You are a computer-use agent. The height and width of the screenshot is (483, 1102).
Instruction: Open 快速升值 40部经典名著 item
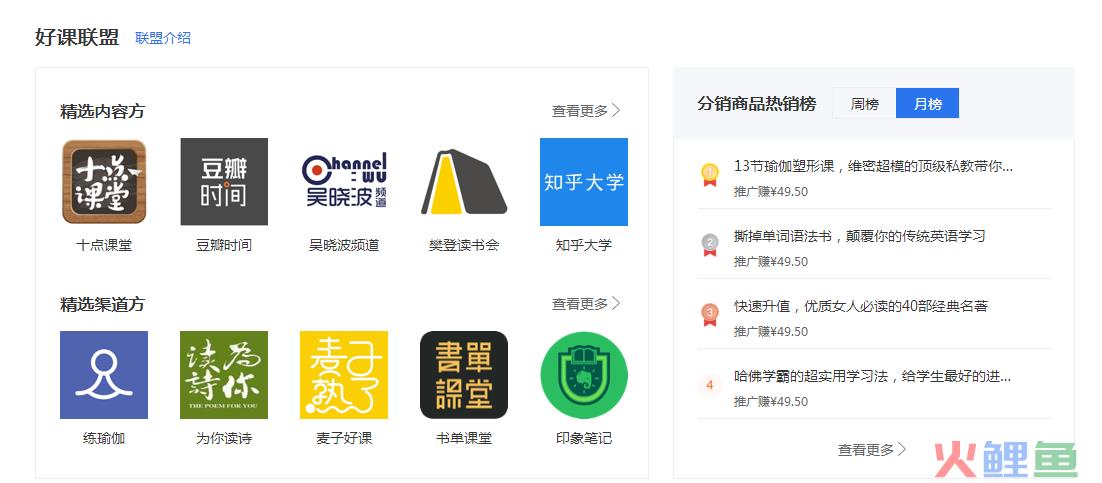(860, 306)
